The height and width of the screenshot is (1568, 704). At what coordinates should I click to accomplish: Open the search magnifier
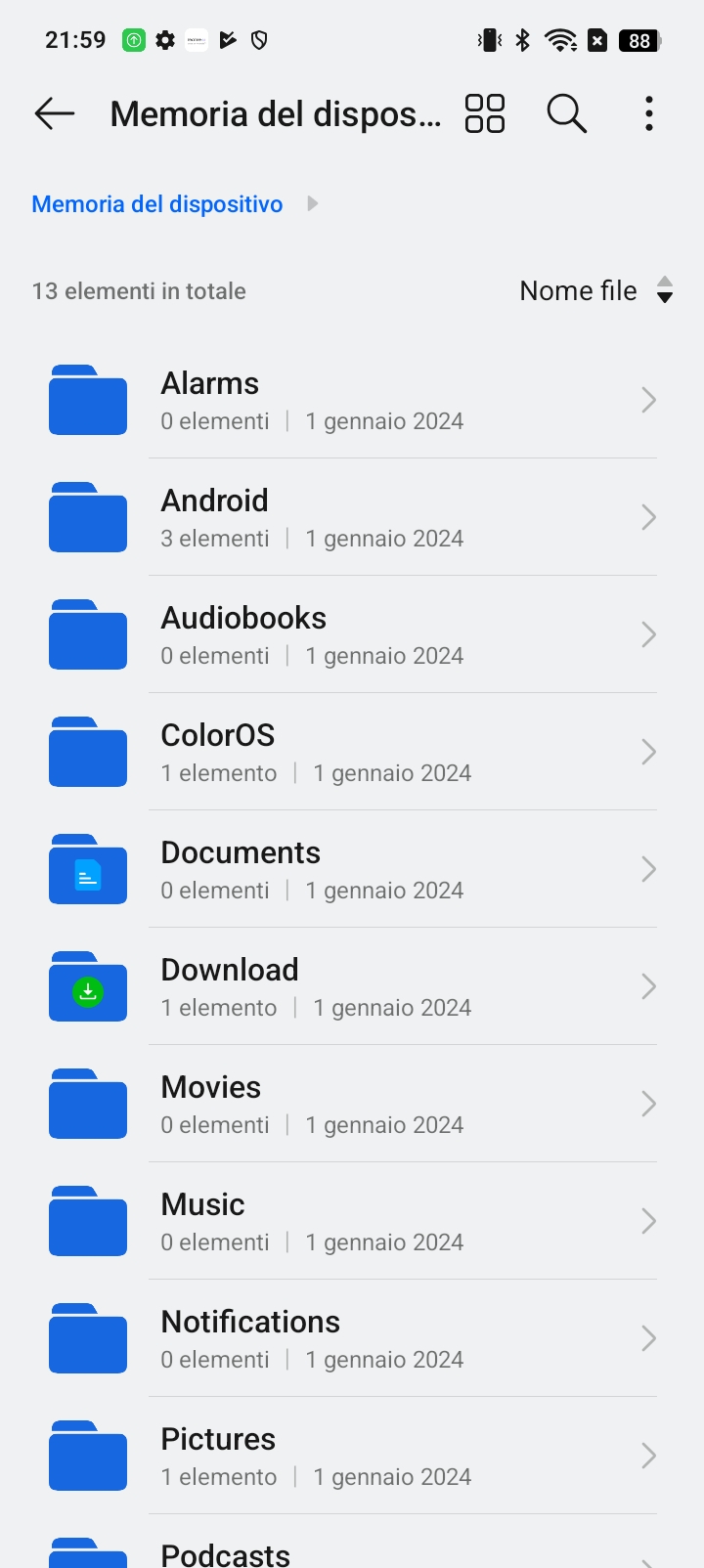pyautogui.click(x=566, y=113)
